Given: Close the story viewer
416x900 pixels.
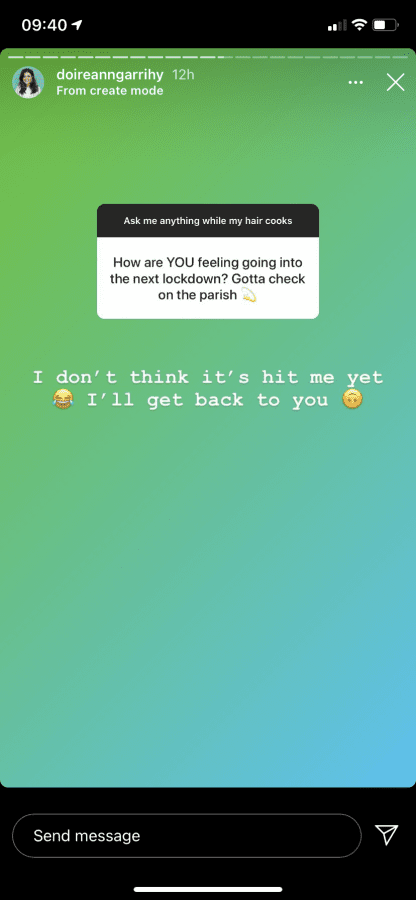Looking at the screenshot, I should tap(395, 83).
